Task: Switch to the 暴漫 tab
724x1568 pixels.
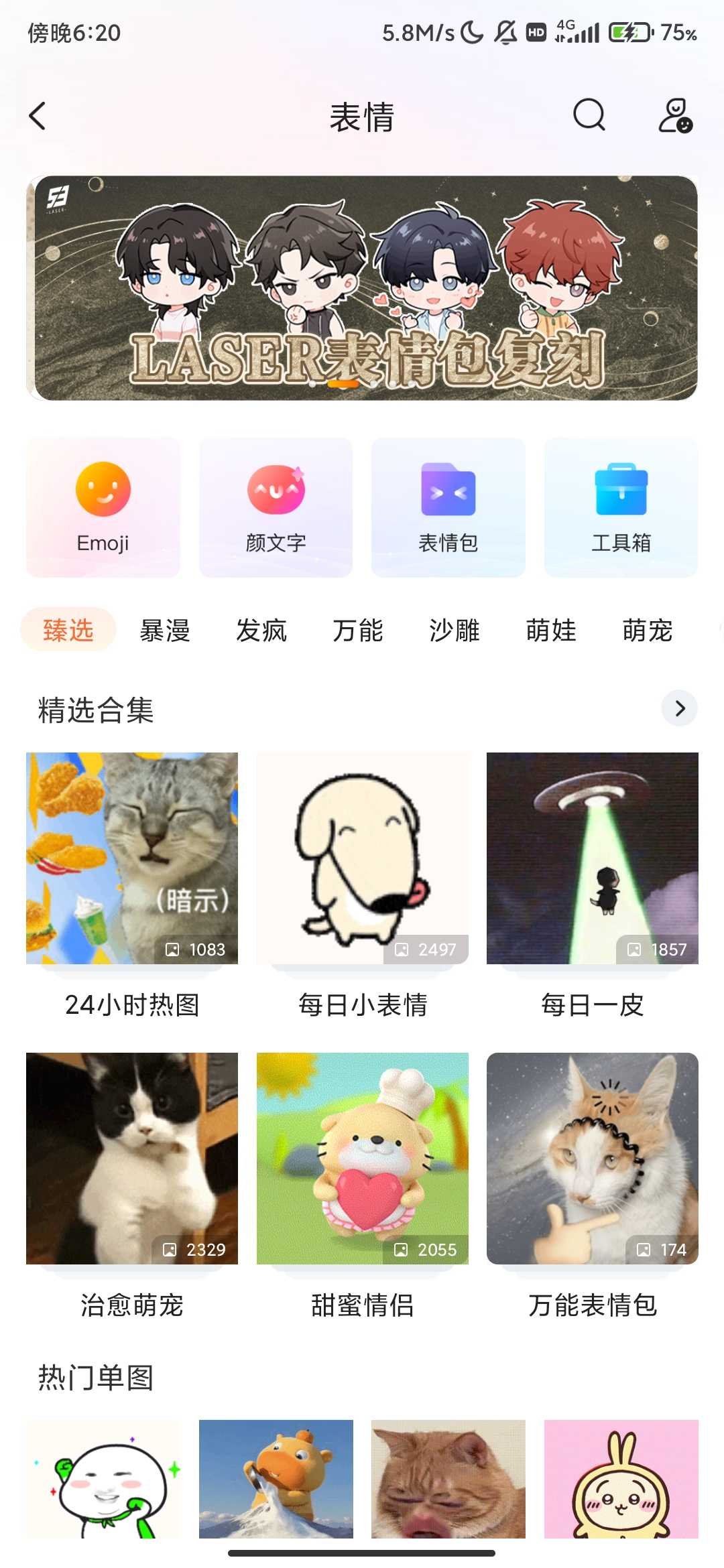Action: point(165,630)
